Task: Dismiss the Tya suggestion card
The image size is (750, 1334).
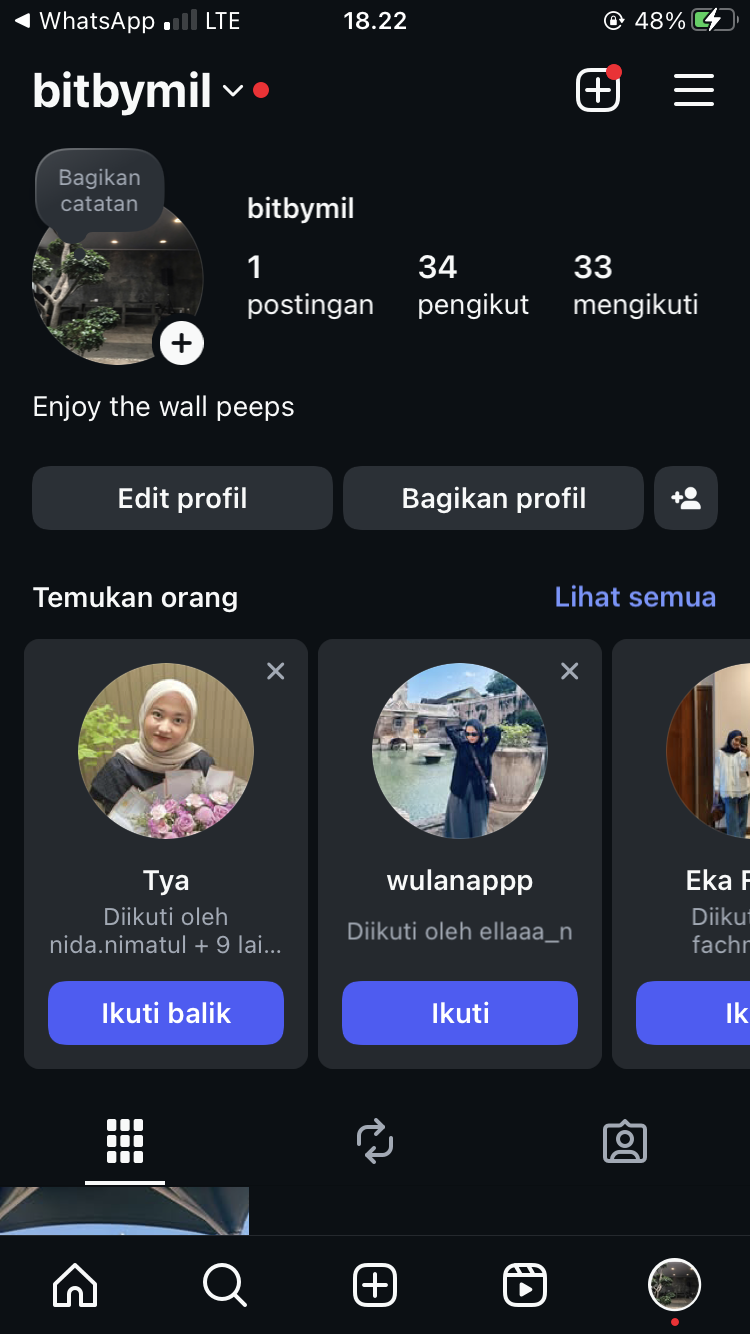Action: [276, 671]
